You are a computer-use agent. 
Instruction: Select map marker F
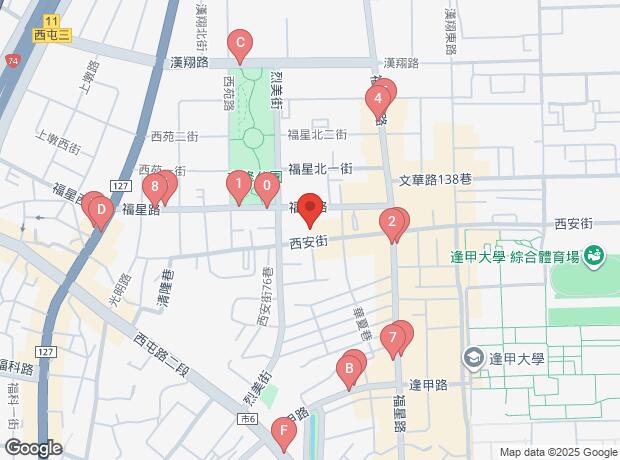coord(284,433)
